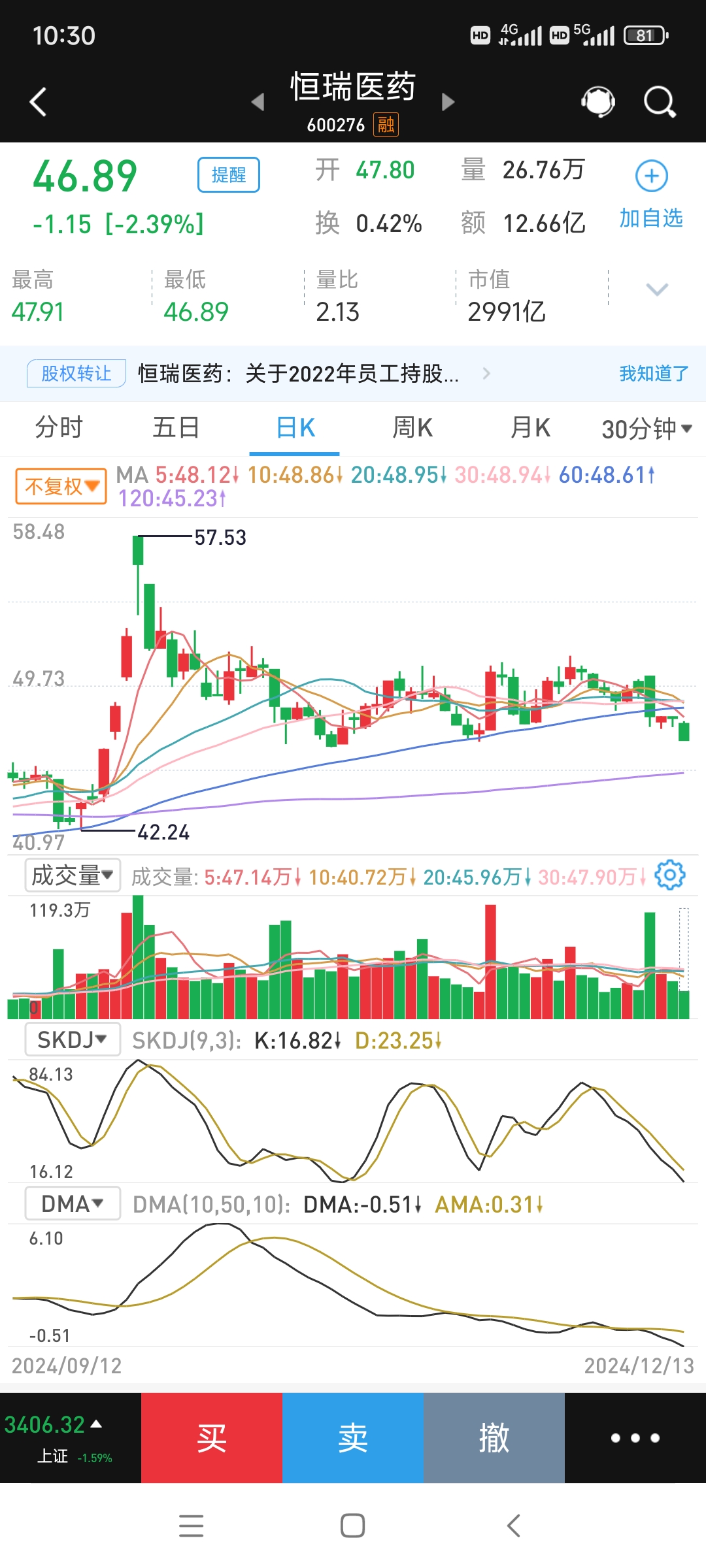706x1568 pixels.
Task: Tap 加自选 plus icon to add to watchlist
Action: pyautogui.click(x=650, y=175)
